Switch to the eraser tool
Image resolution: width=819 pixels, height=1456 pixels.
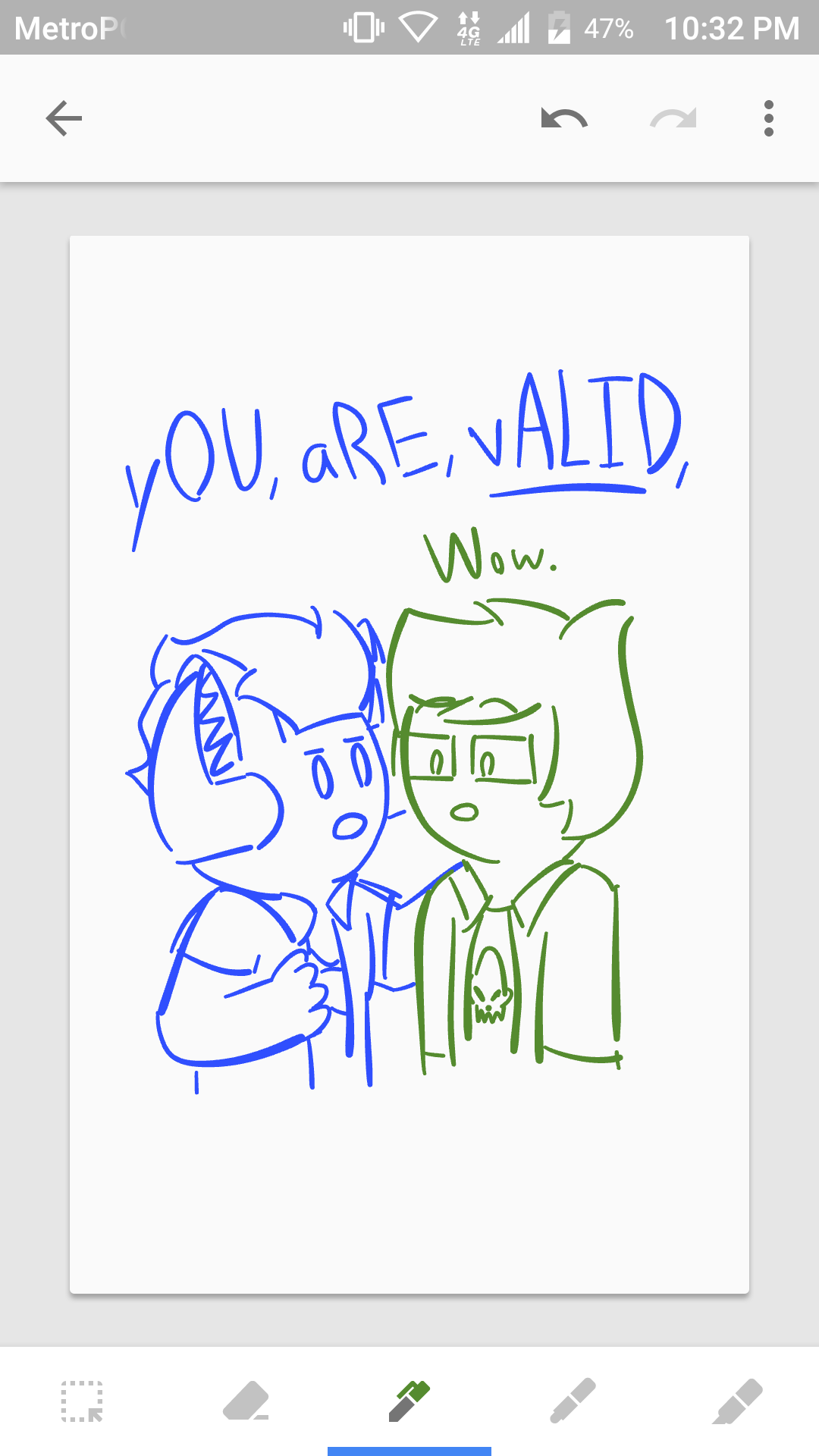246,1401
